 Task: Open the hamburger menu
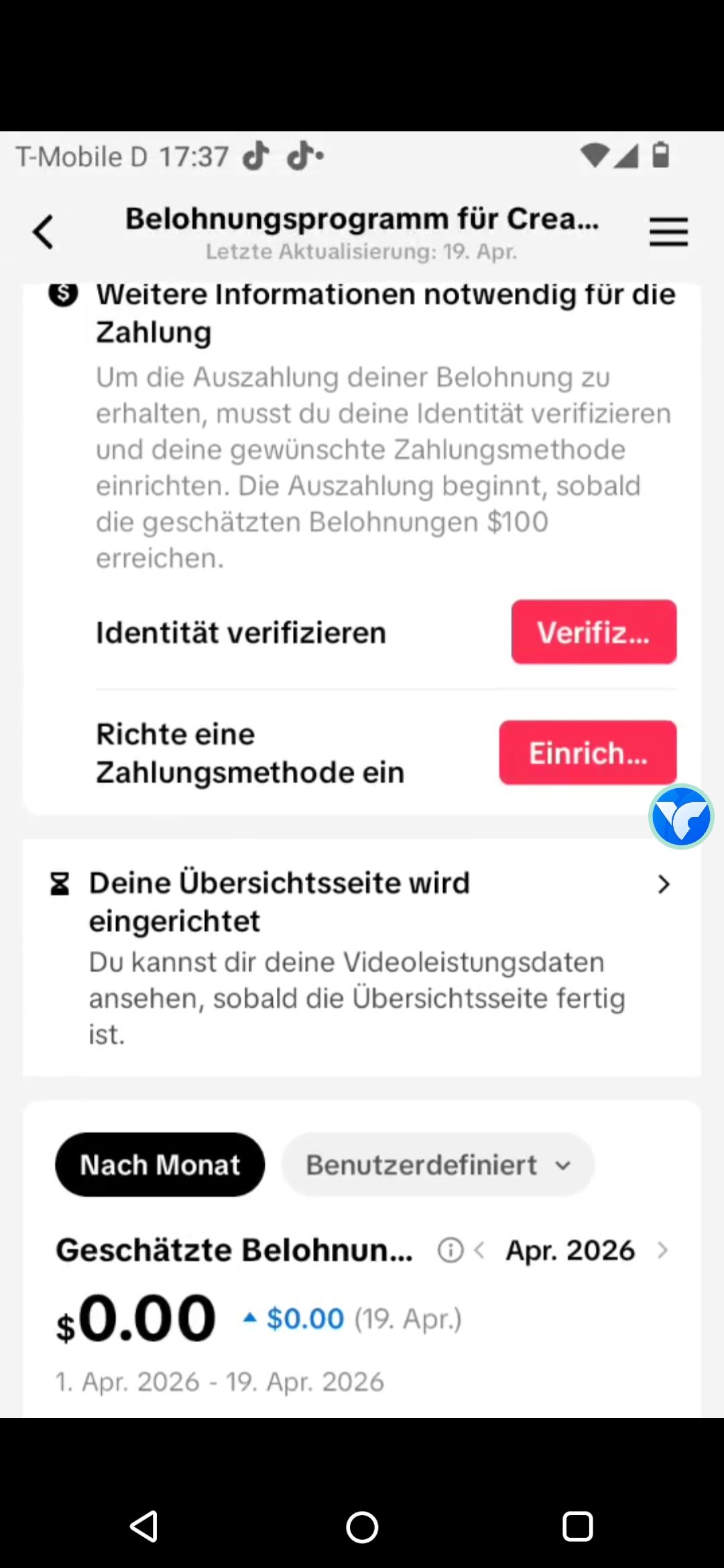[668, 233]
